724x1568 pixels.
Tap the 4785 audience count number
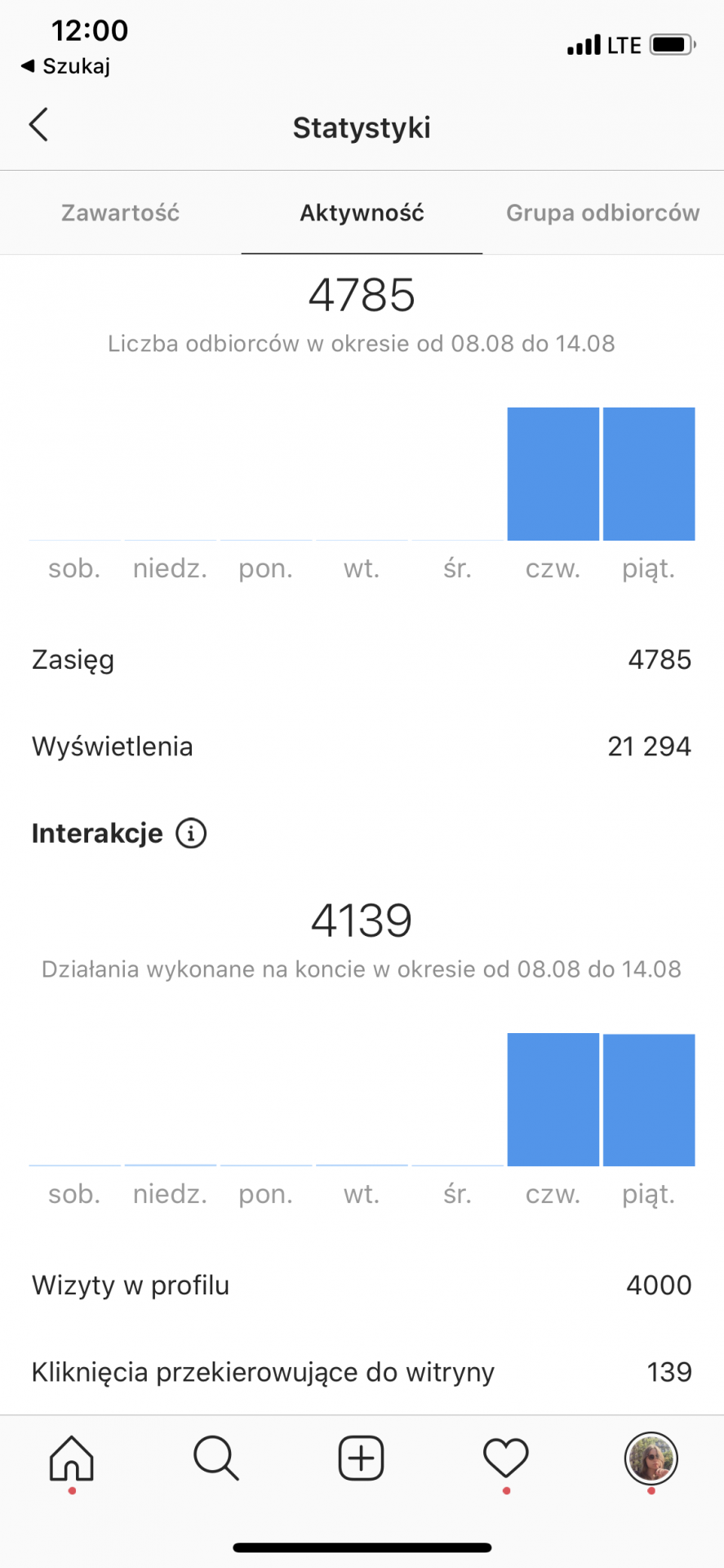click(362, 296)
